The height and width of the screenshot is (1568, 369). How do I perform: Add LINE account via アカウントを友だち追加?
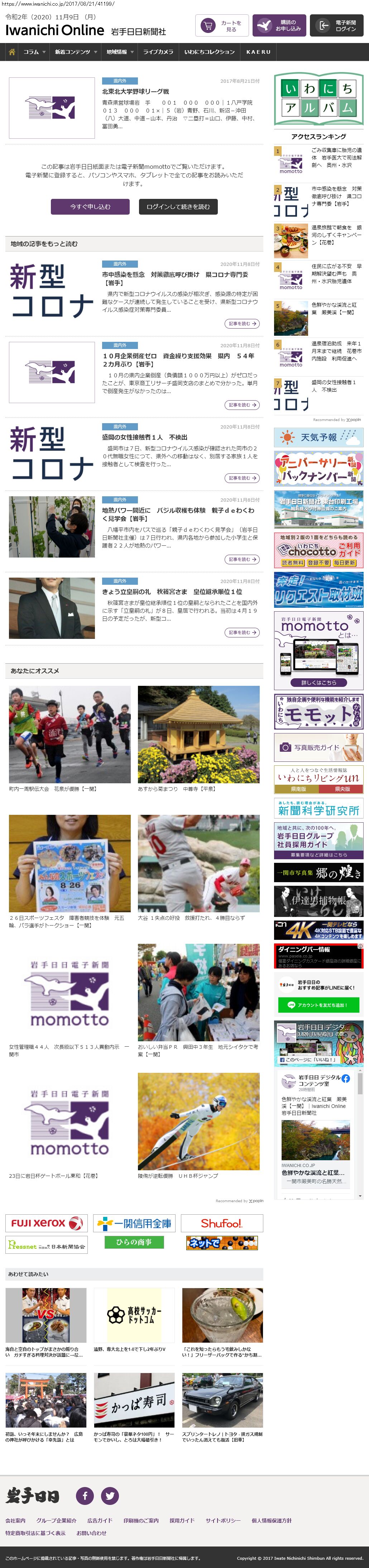click(318, 1005)
